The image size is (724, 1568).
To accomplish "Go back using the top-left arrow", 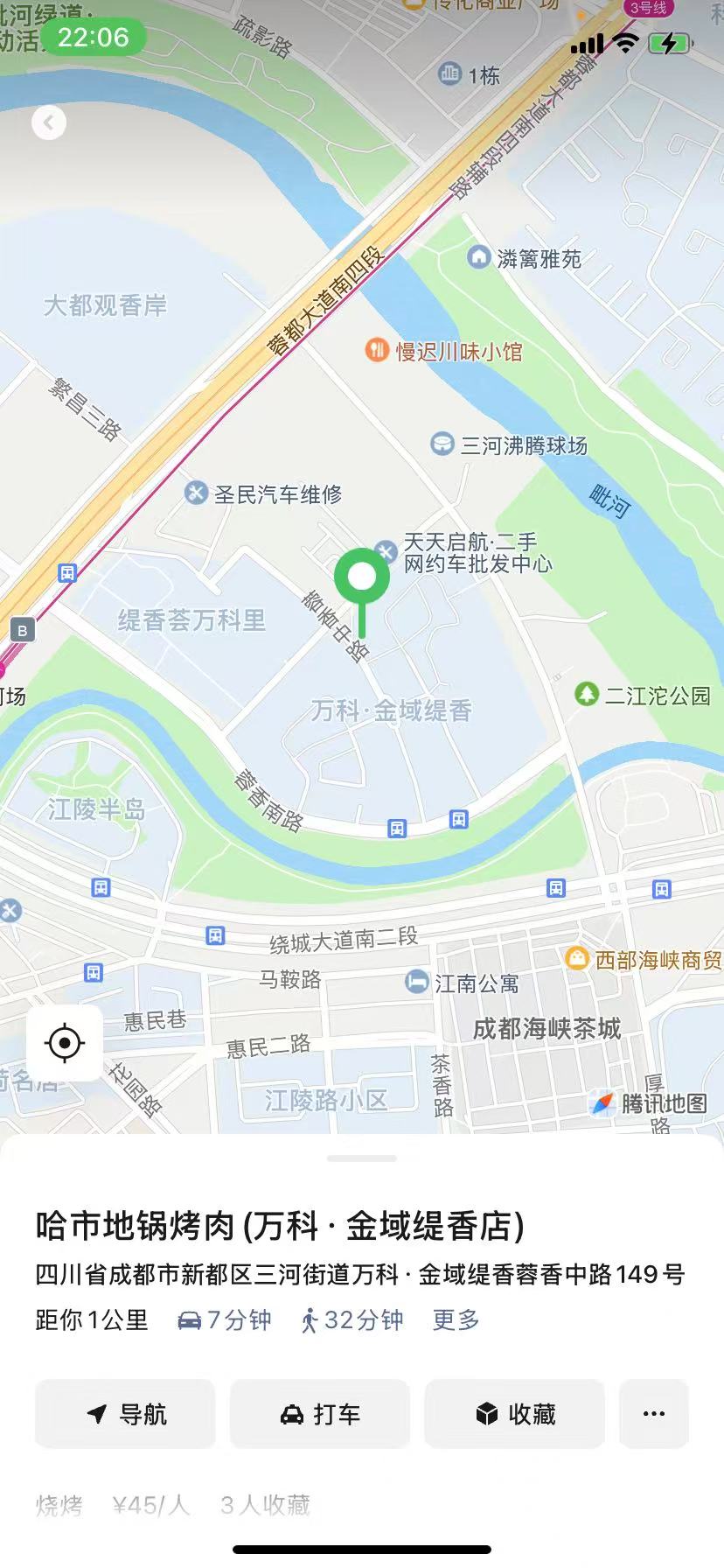I will click(49, 122).
